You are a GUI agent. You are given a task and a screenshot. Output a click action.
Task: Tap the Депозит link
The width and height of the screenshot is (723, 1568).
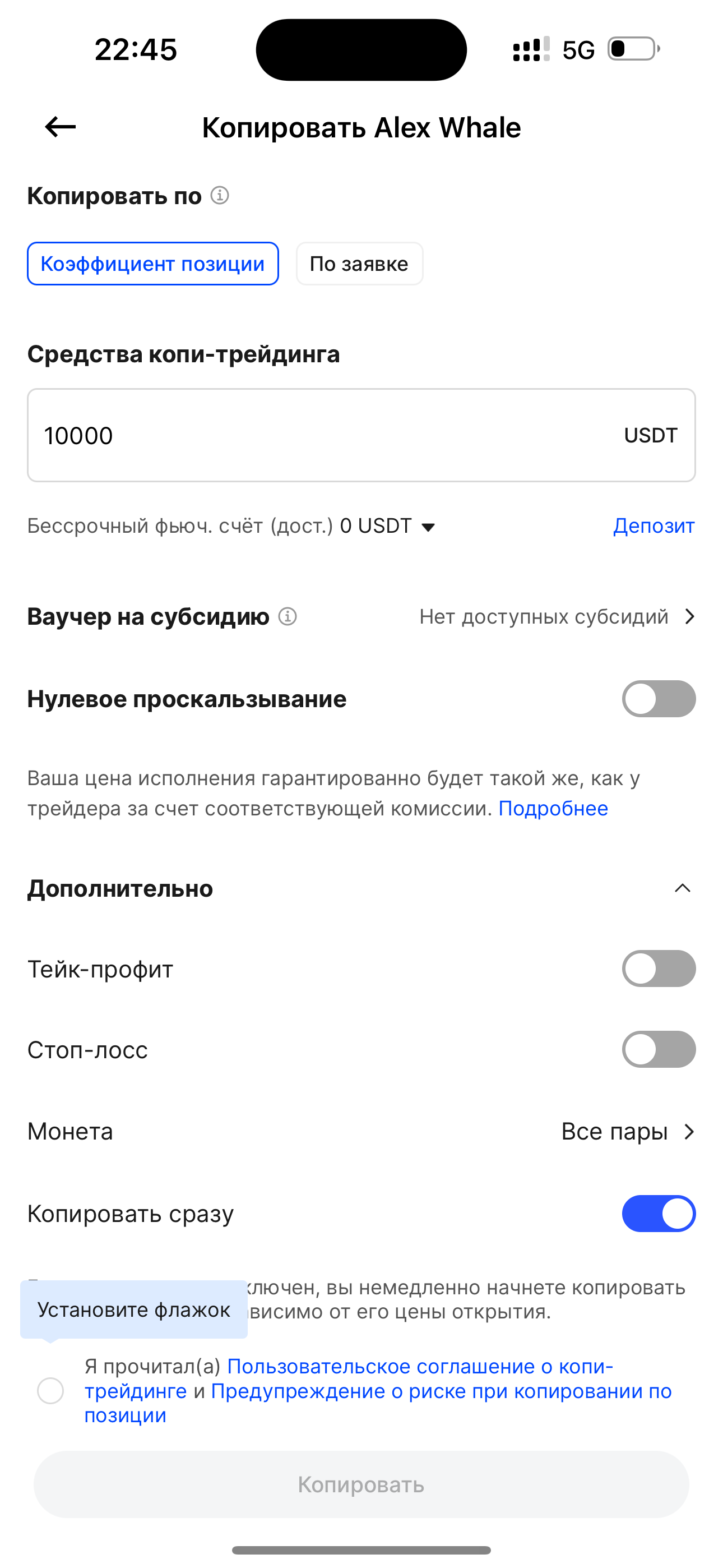coord(654,526)
